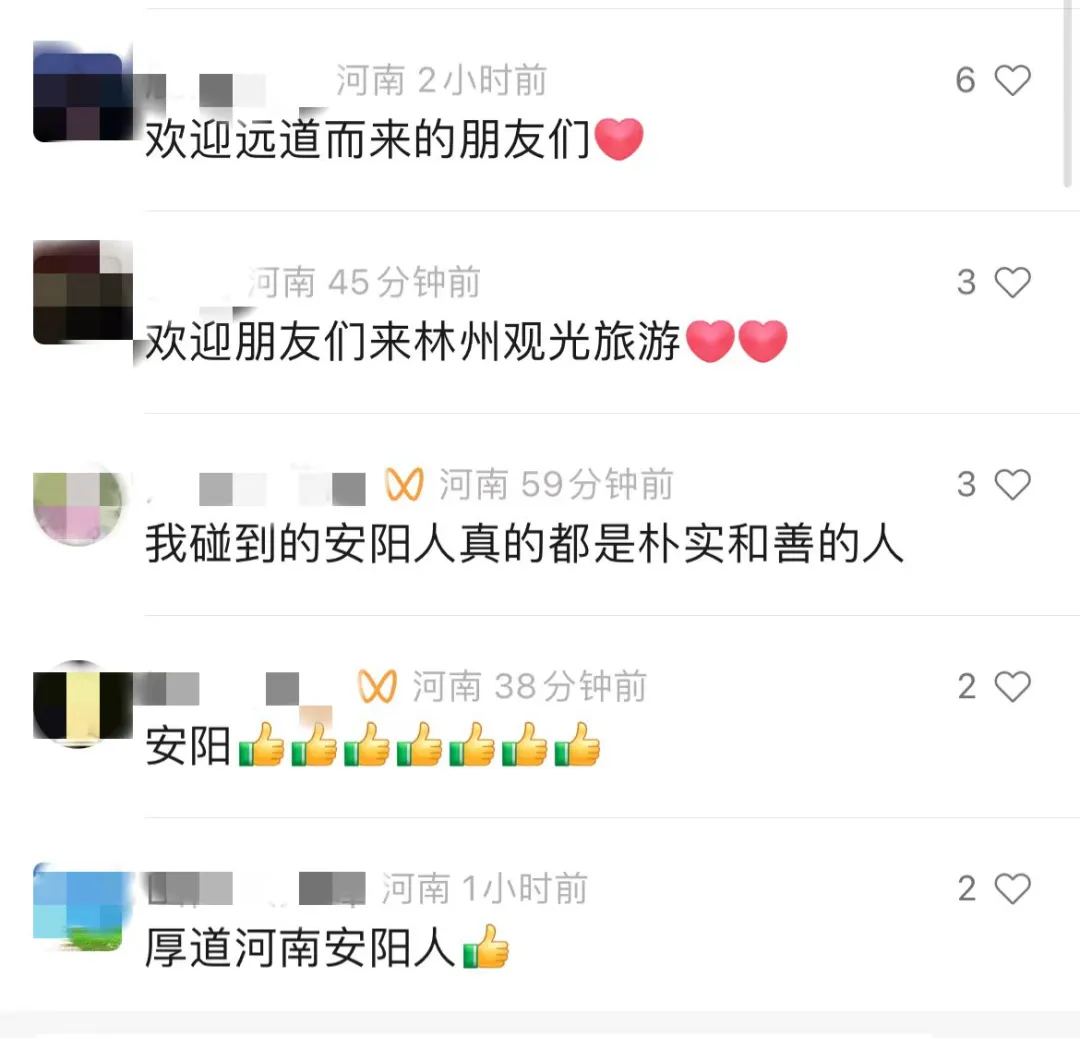
Task: Reply to the comment '我碰到的安阳人真的都是朴实和善的人'
Action: coord(524,546)
